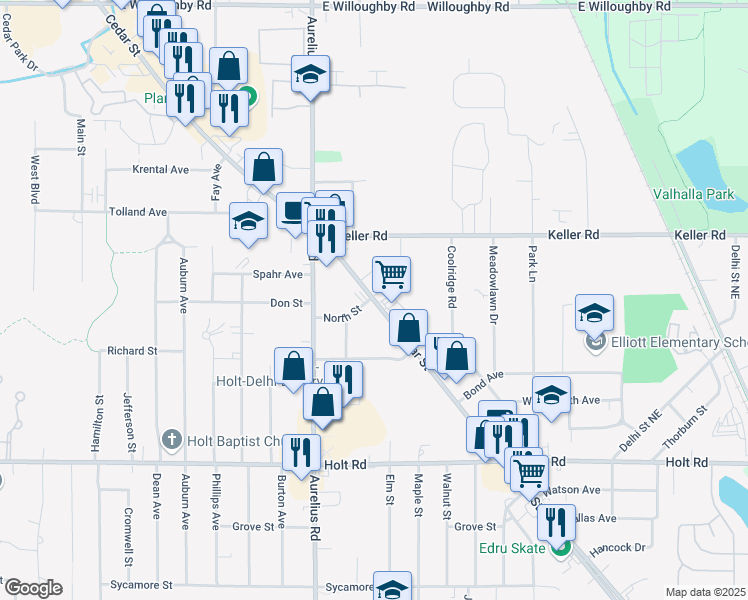Select the school marker near Bond Ave

[550, 394]
